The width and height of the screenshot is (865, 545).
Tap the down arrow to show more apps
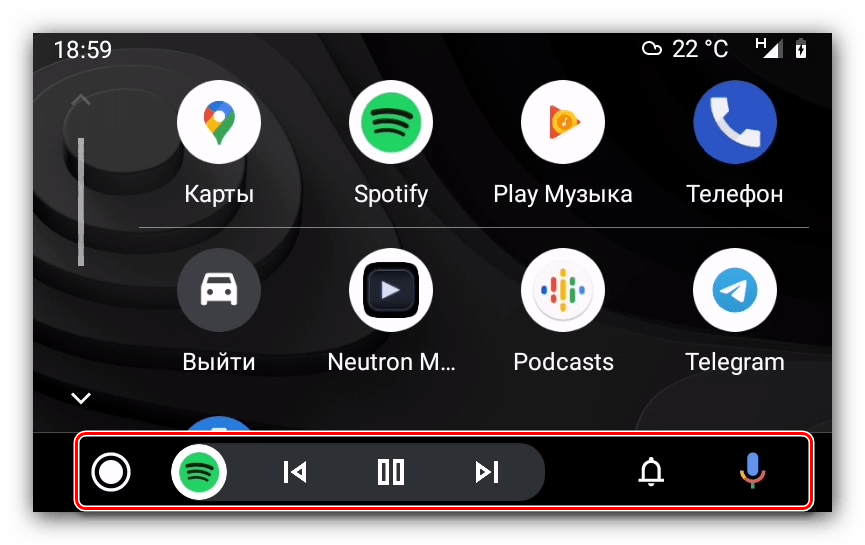click(81, 399)
